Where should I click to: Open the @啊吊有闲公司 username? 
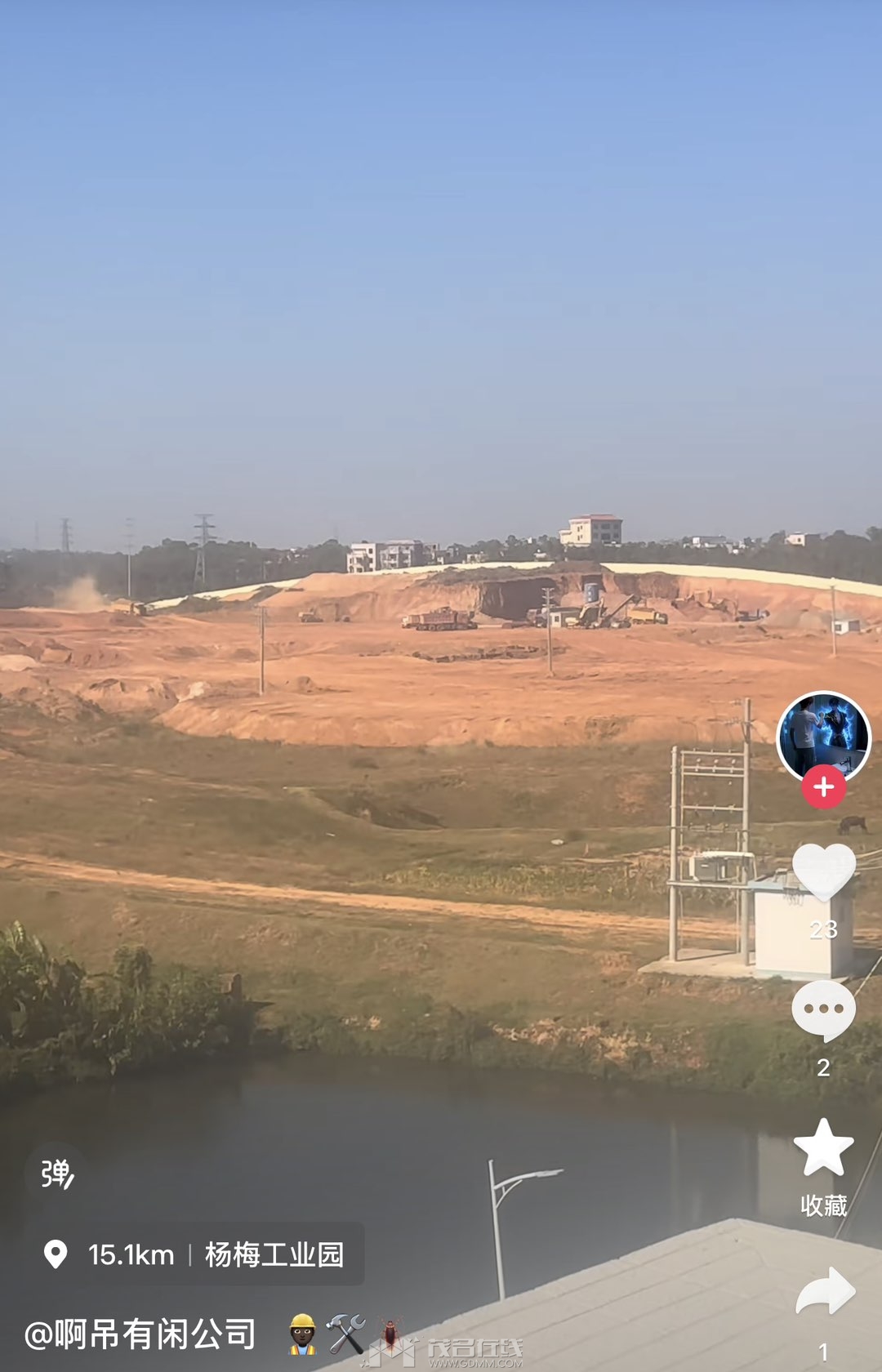click(x=140, y=1334)
